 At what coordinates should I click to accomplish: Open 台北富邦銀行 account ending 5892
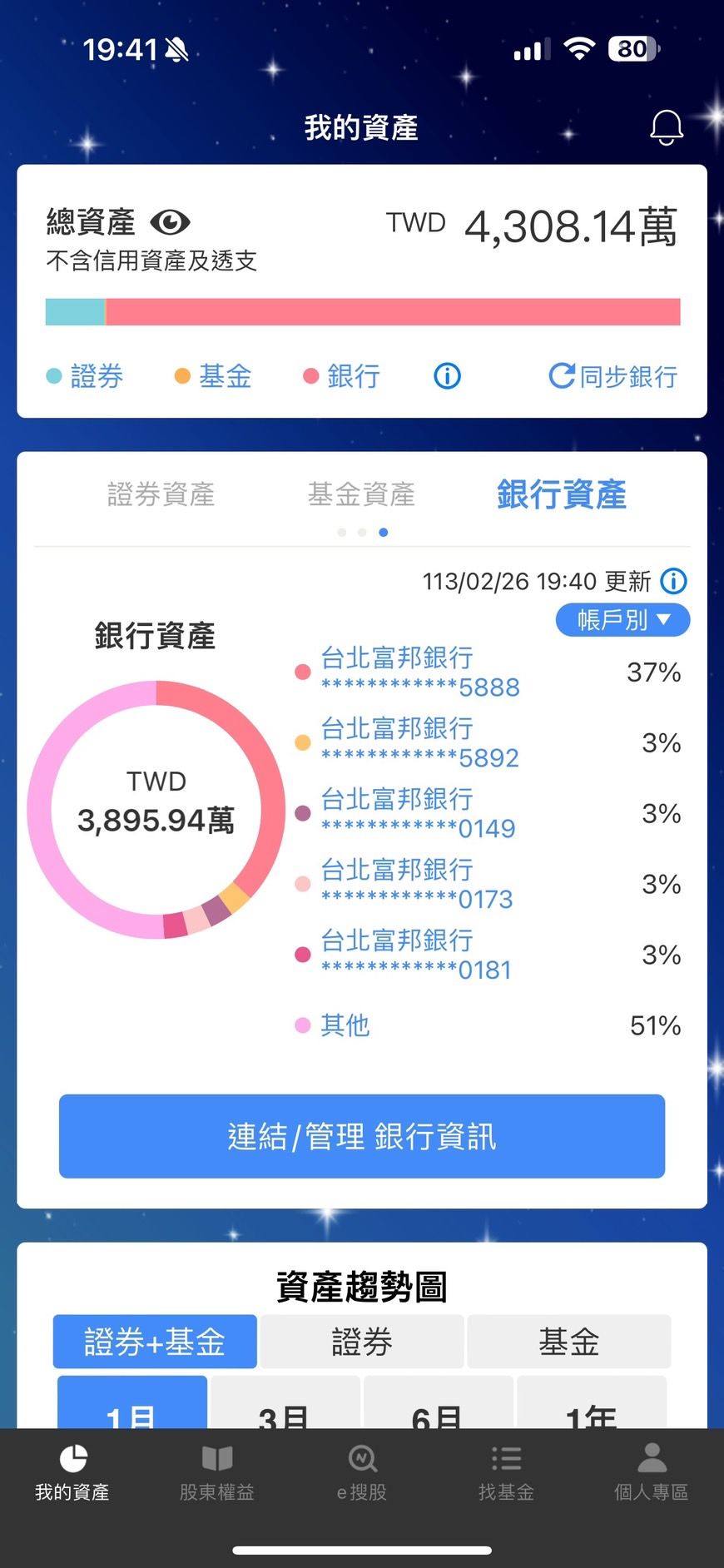pos(419,742)
